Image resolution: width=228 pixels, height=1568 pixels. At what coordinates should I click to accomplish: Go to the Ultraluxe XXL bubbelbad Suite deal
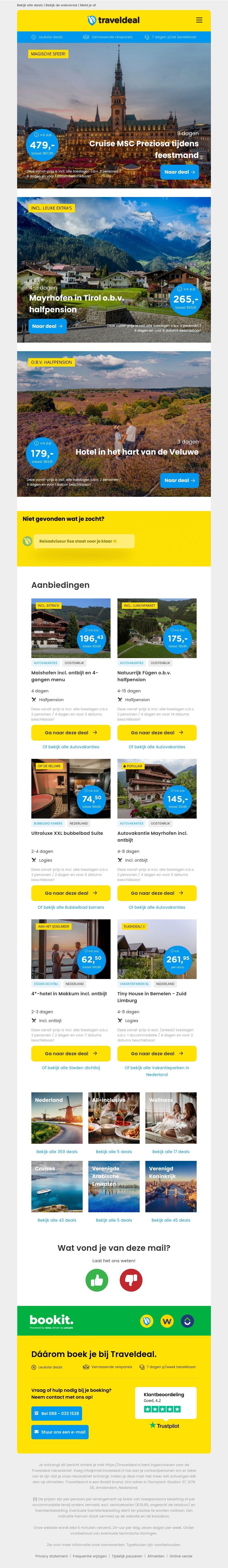[70, 893]
